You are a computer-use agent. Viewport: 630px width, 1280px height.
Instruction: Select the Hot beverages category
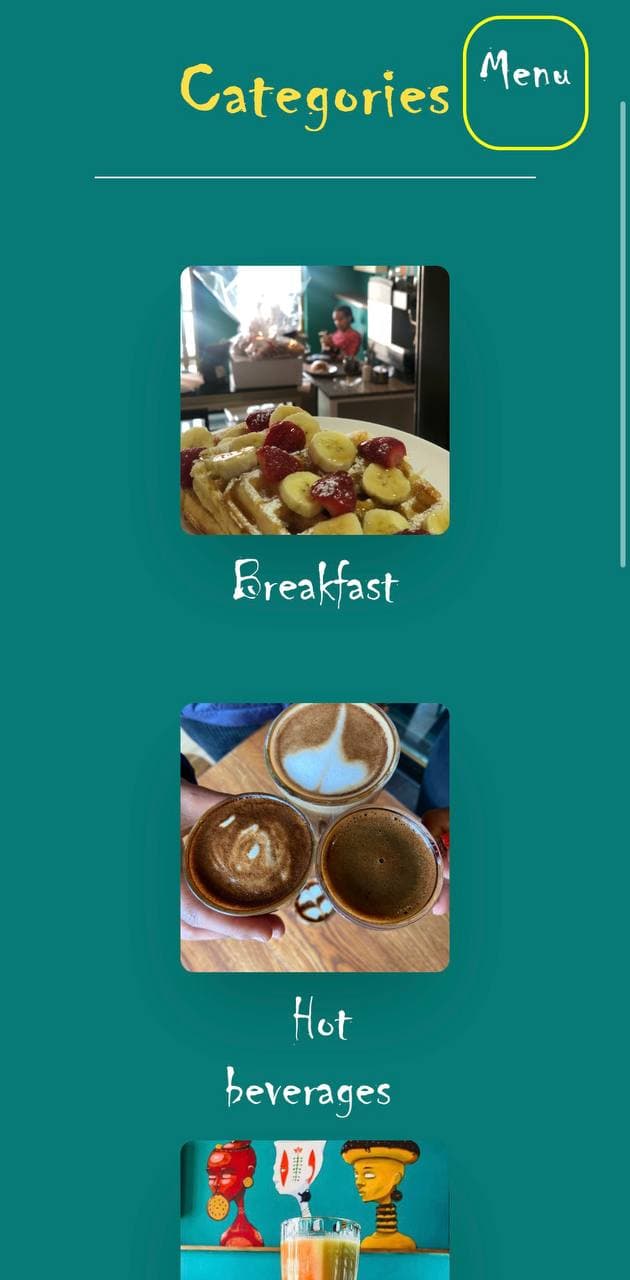click(314, 837)
